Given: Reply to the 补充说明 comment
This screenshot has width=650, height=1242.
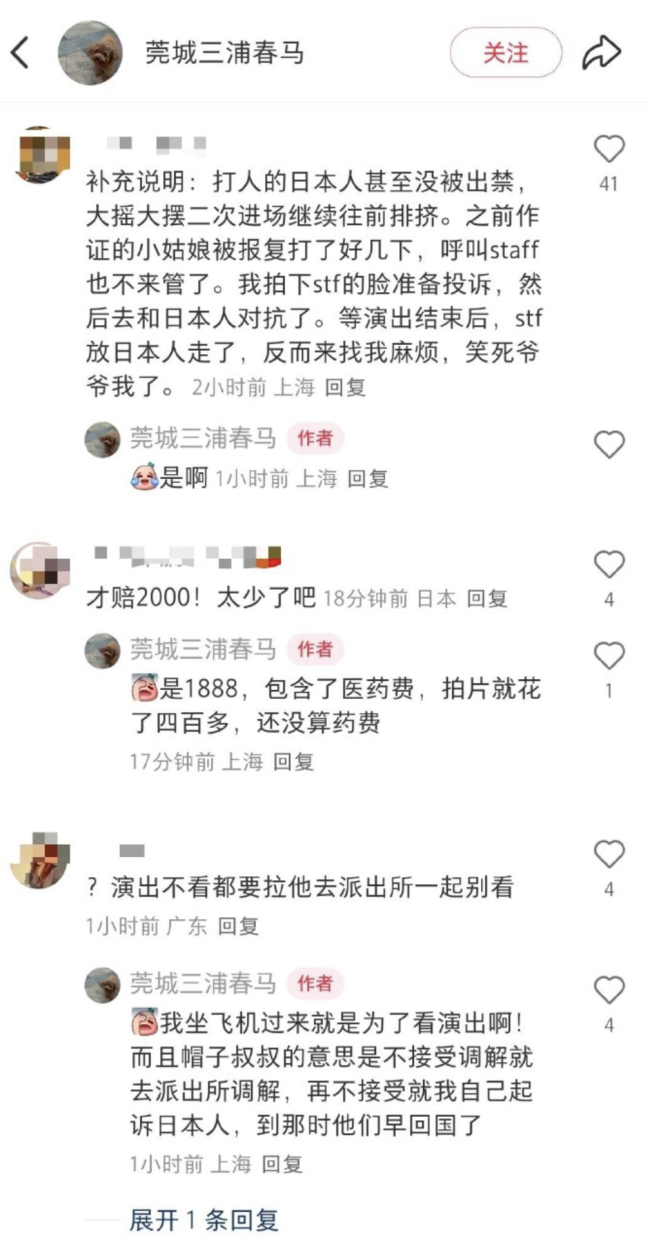Looking at the screenshot, I should click(347, 385).
